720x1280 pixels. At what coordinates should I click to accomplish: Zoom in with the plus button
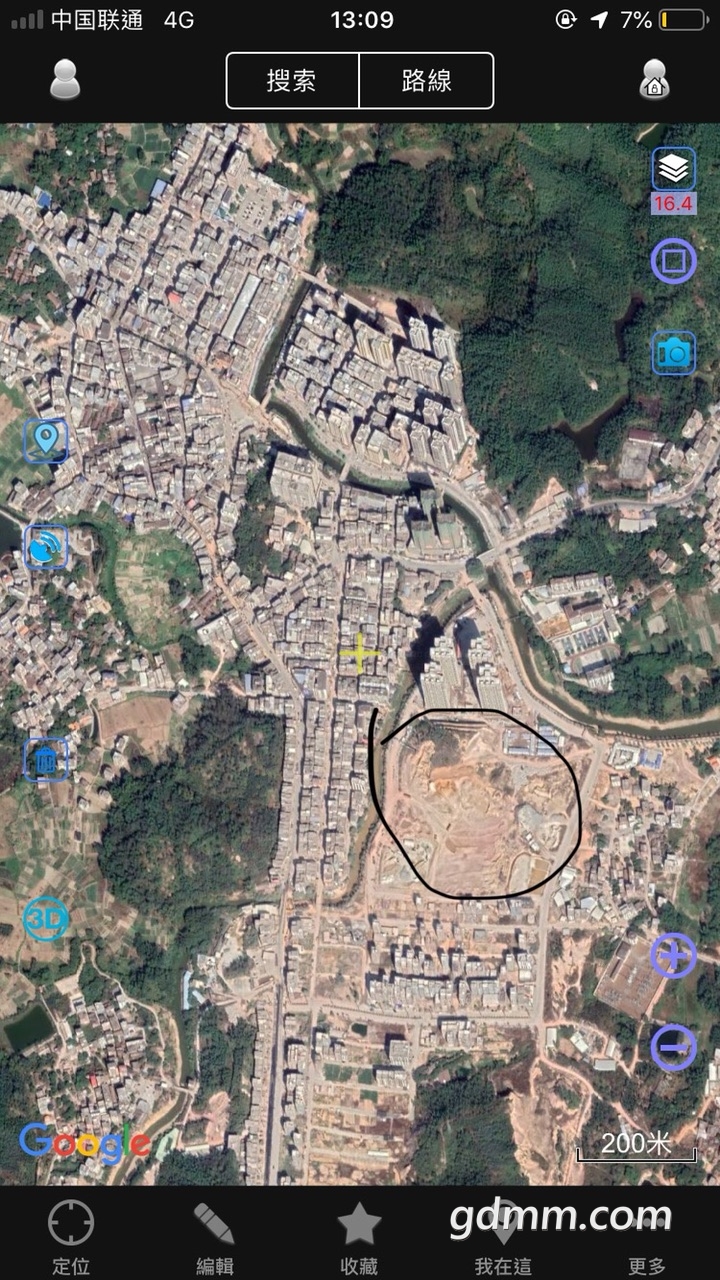[x=673, y=957]
